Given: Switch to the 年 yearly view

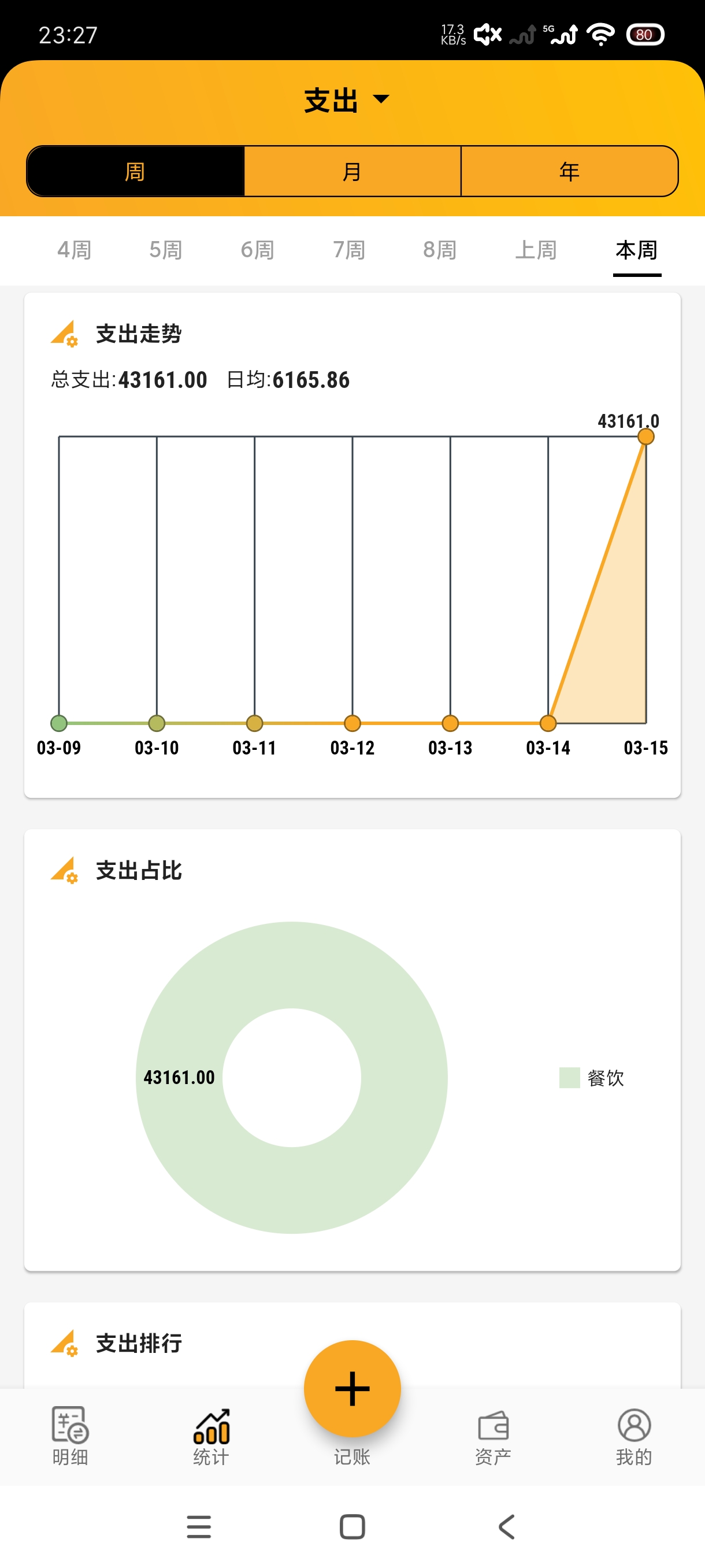Looking at the screenshot, I should 569,171.
